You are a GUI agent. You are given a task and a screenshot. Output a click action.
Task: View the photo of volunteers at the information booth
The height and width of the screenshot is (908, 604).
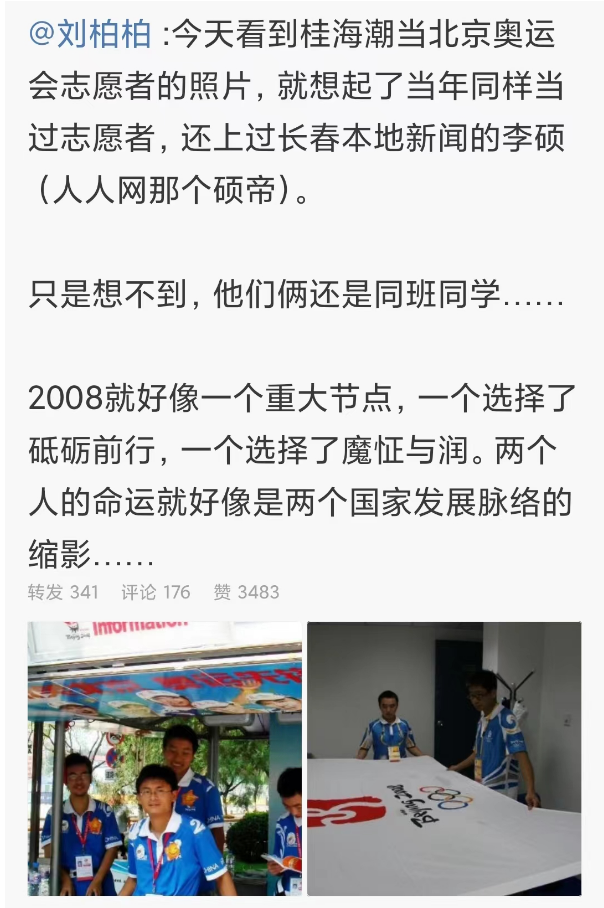coord(165,758)
